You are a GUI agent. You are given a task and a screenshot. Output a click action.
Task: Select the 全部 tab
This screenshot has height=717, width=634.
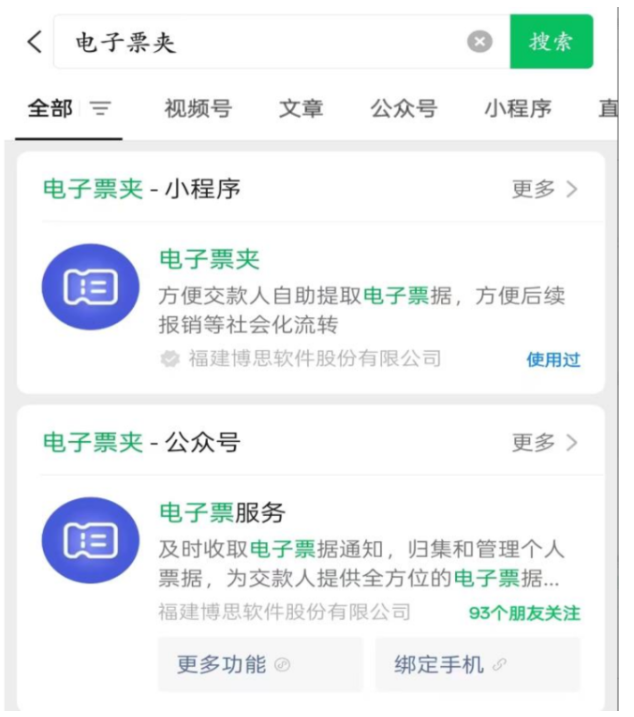click(50, 108)
